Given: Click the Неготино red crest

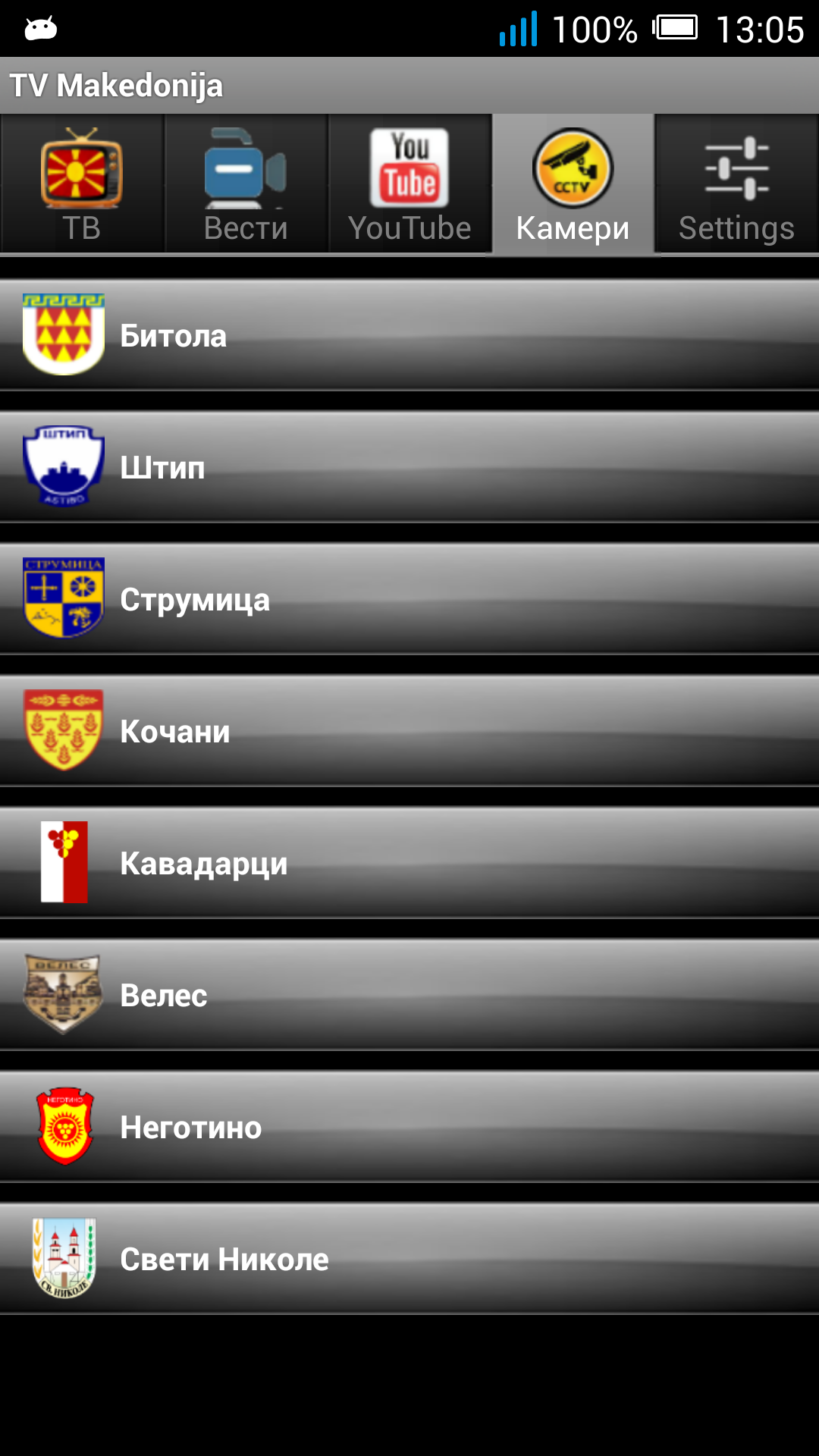Looking at the screenshot, I should click(x=63, y=1124).
